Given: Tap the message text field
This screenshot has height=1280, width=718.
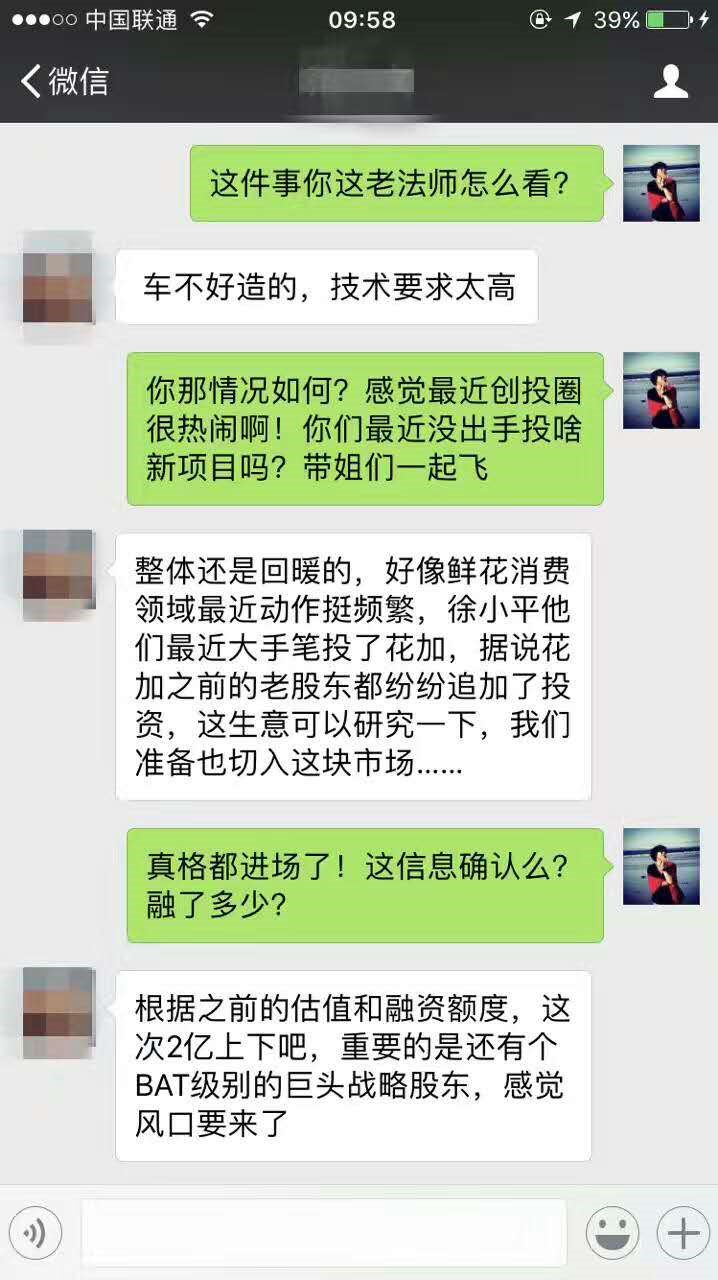Looking at the screenshot, I should 324,1233.
